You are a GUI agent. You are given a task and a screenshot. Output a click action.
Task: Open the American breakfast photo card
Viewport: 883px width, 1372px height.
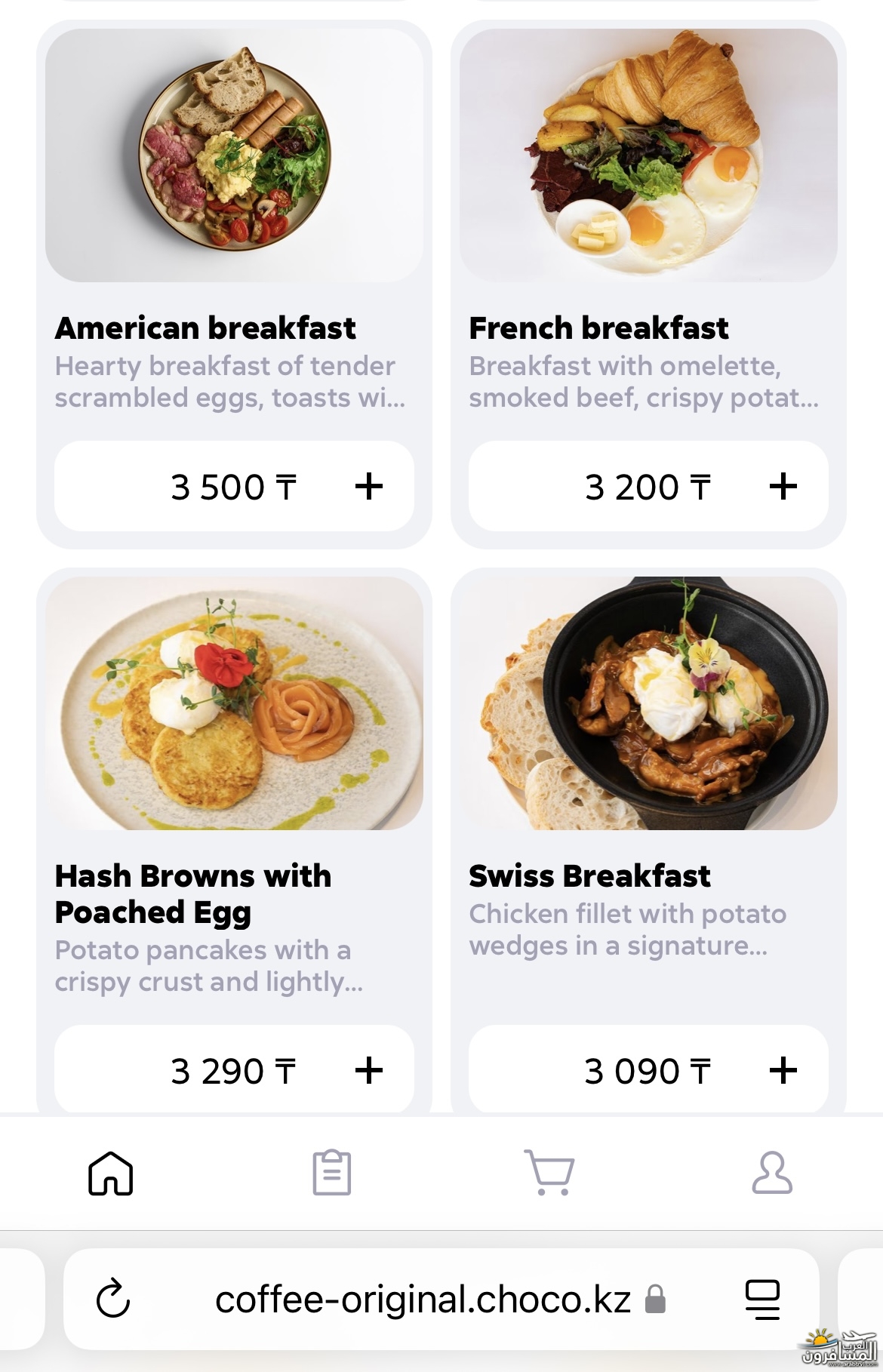click(234, 155)
